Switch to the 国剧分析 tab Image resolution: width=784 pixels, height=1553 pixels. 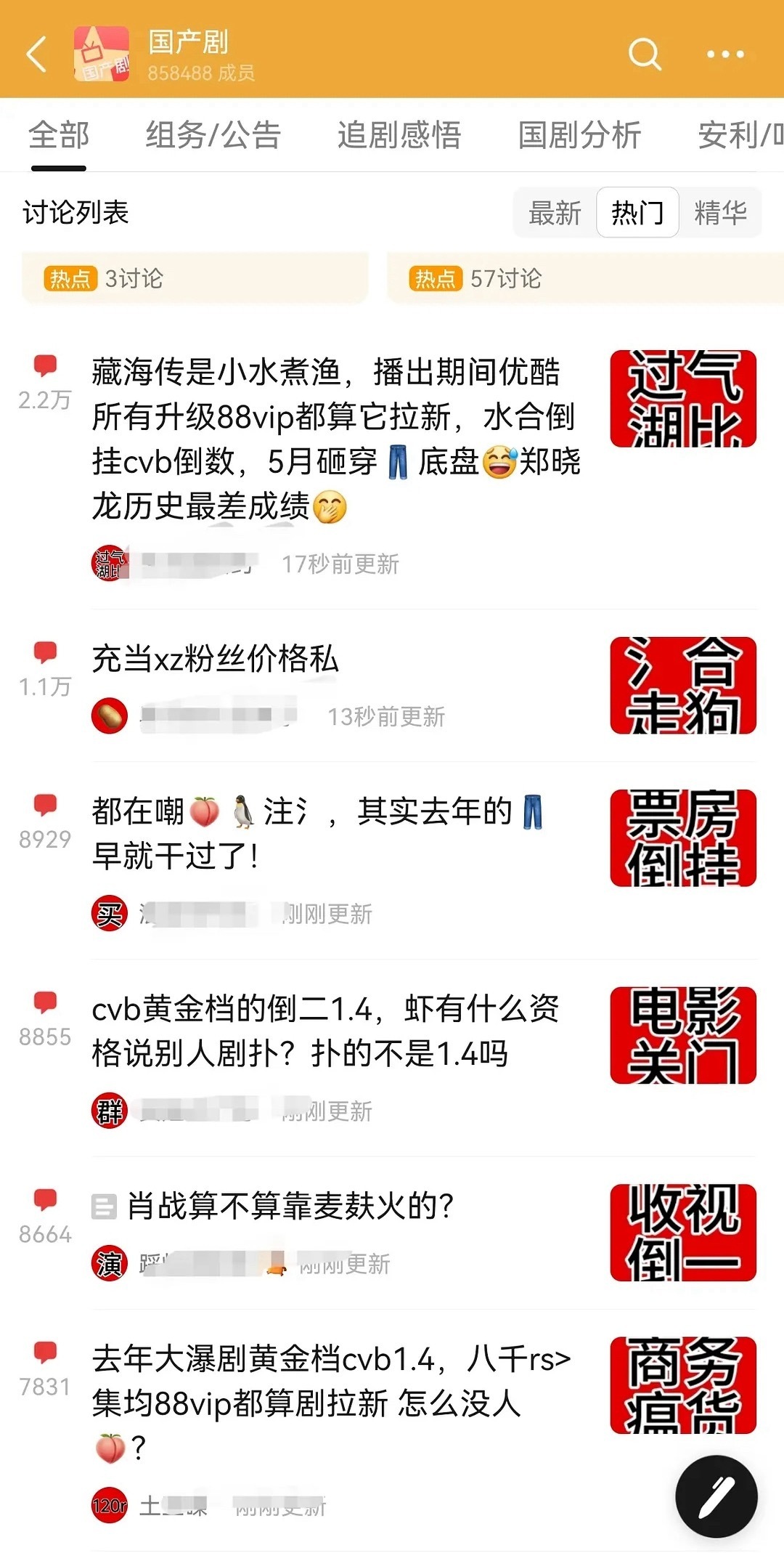[579, 134]
